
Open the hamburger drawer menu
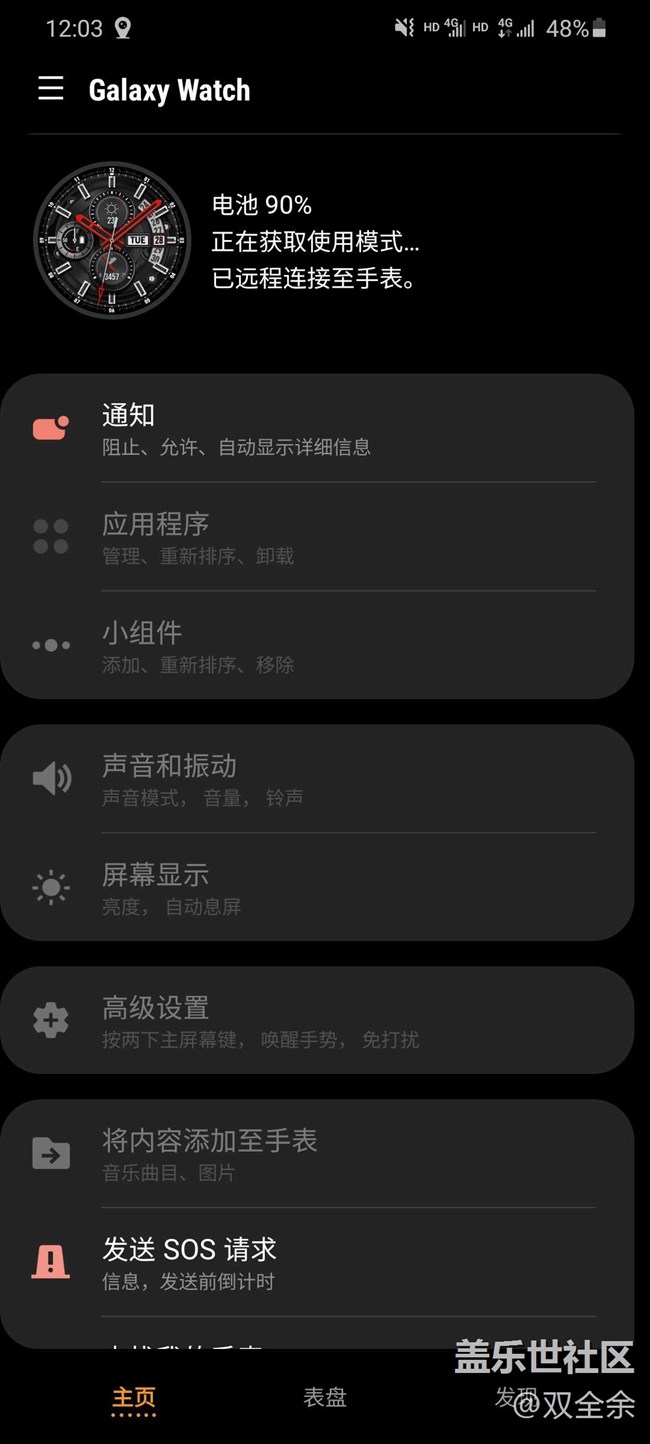click(x=51, y=89)
